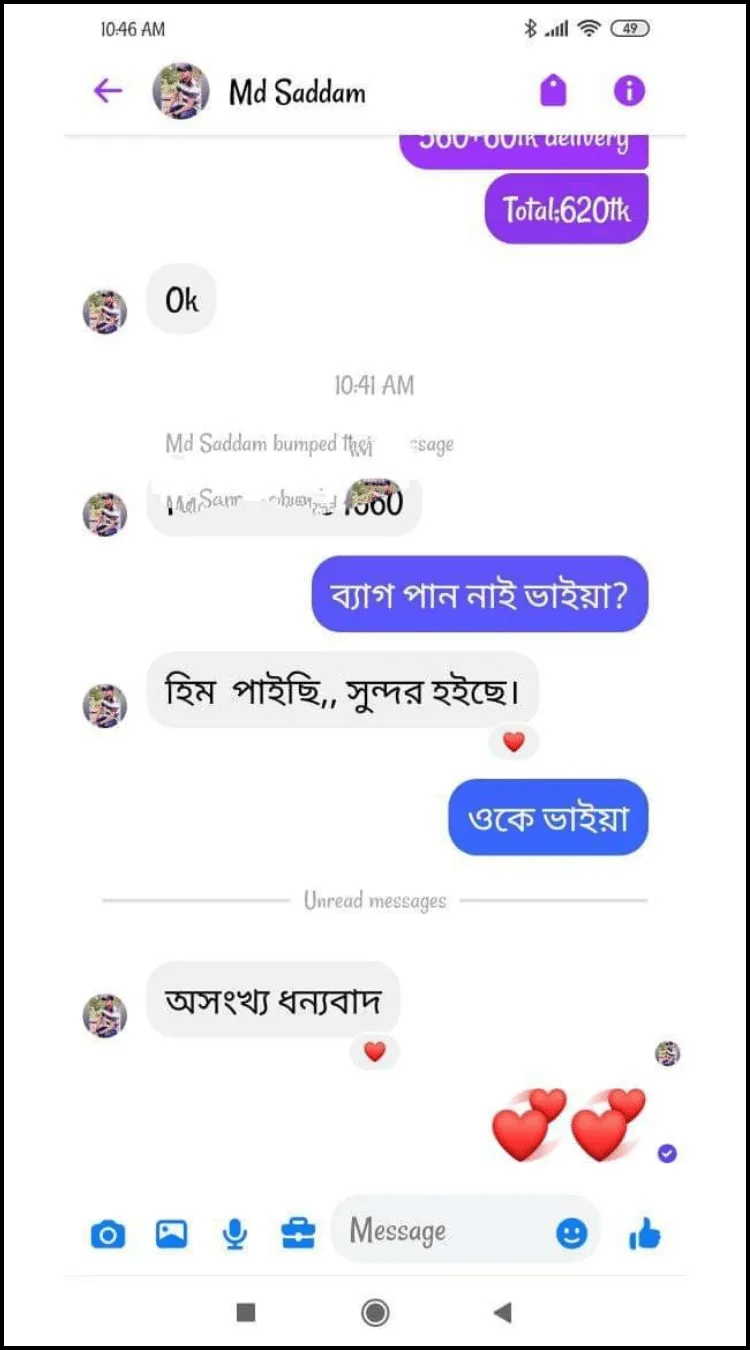Open the emoji smiley picker

[x=572, y=1235]
